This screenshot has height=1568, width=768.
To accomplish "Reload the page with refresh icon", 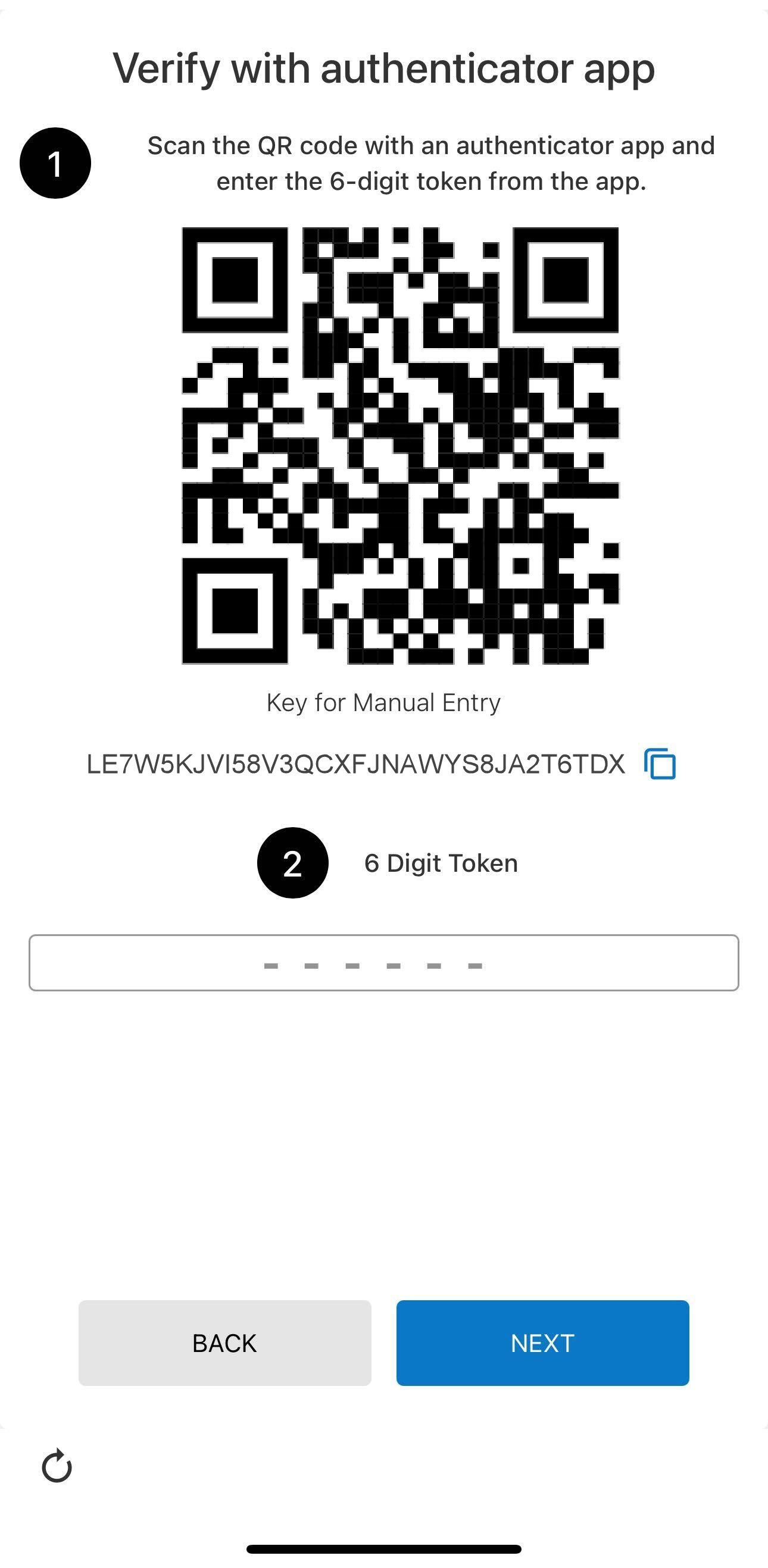I will pyautogui.click(x=57, y=1466).
